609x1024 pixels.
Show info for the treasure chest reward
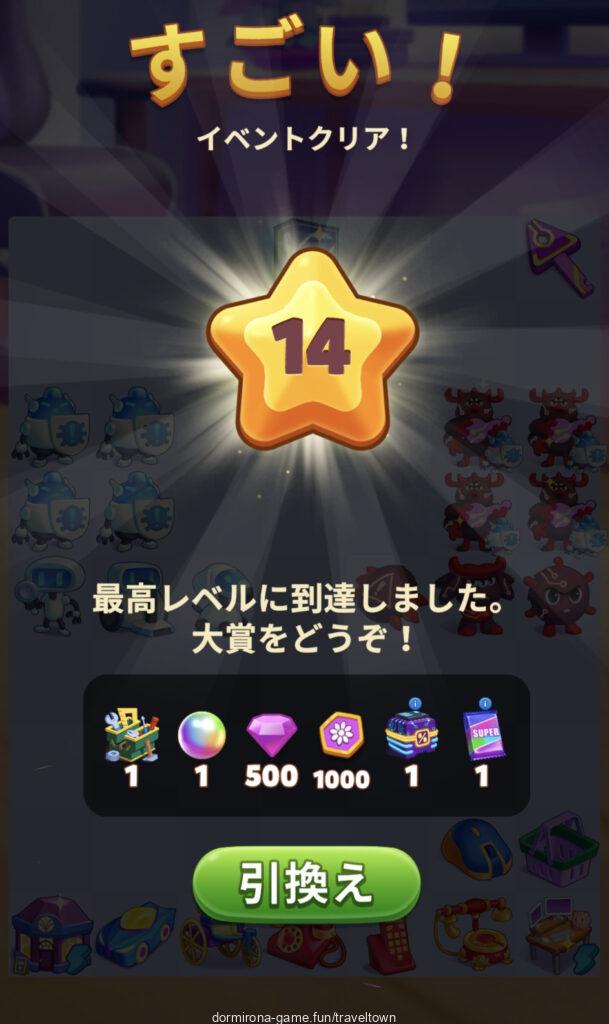pyautogui.click(x=414, y=704)
